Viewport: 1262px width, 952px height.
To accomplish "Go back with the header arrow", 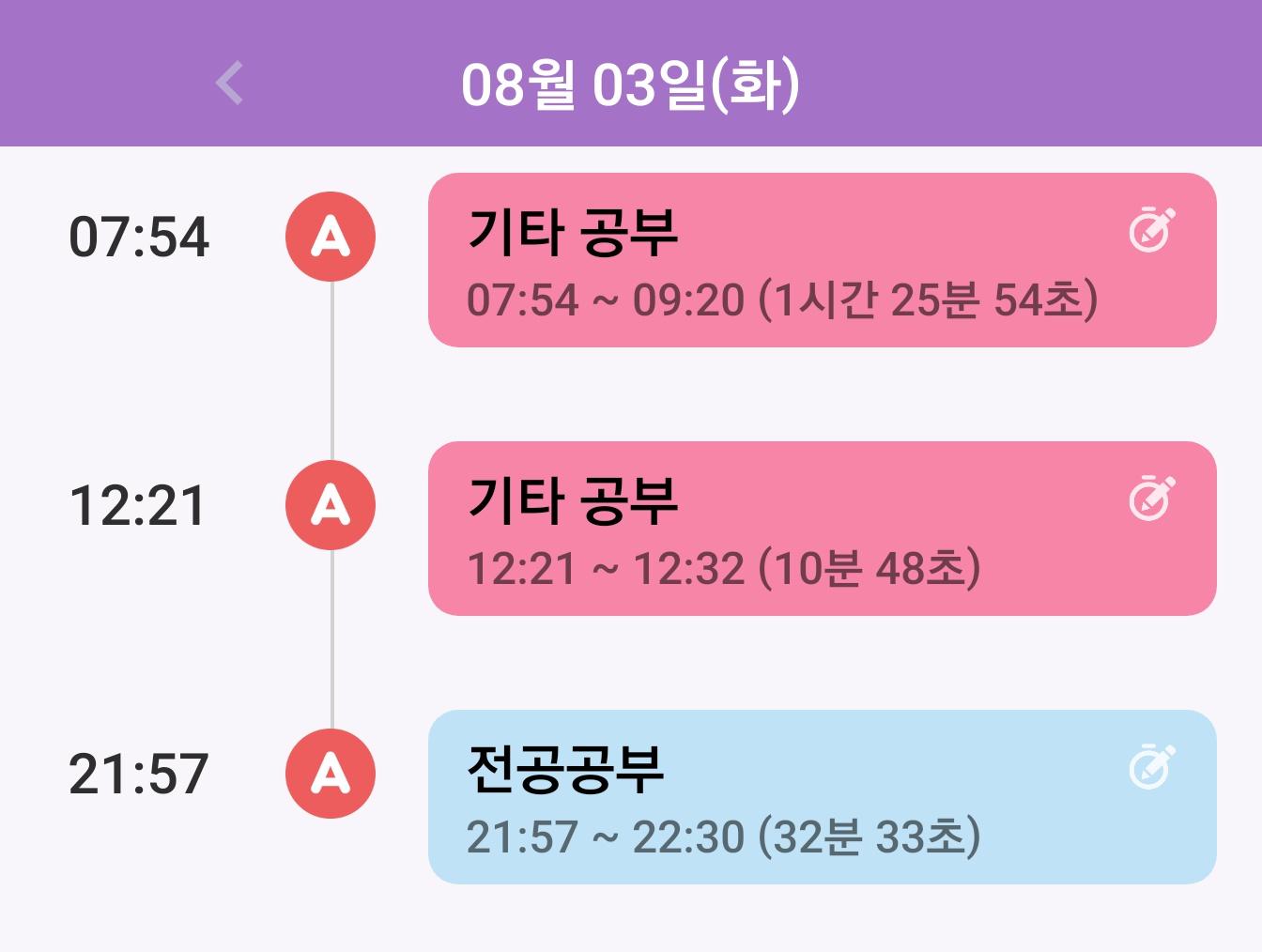I will click(230, 83).
